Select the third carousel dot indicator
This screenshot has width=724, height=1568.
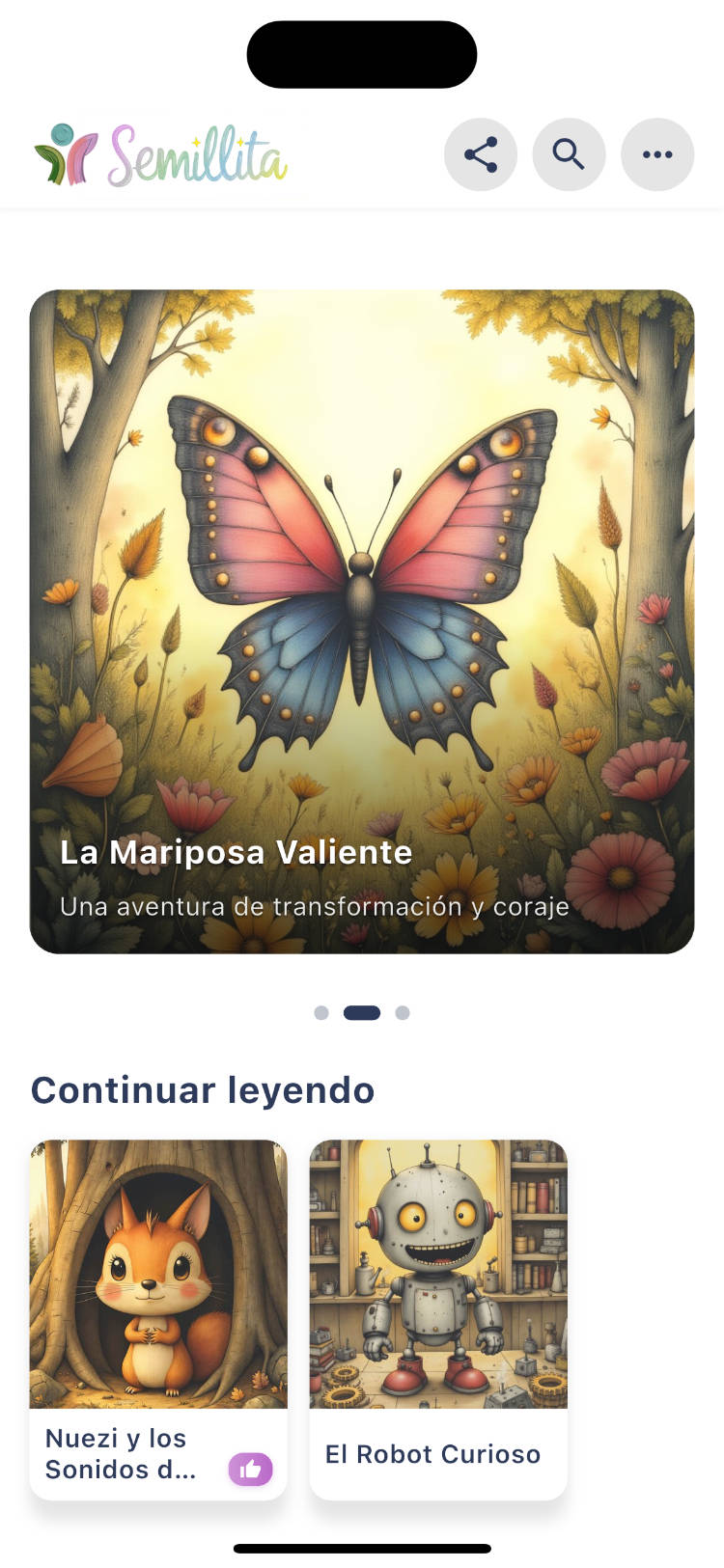[402, 1012]
